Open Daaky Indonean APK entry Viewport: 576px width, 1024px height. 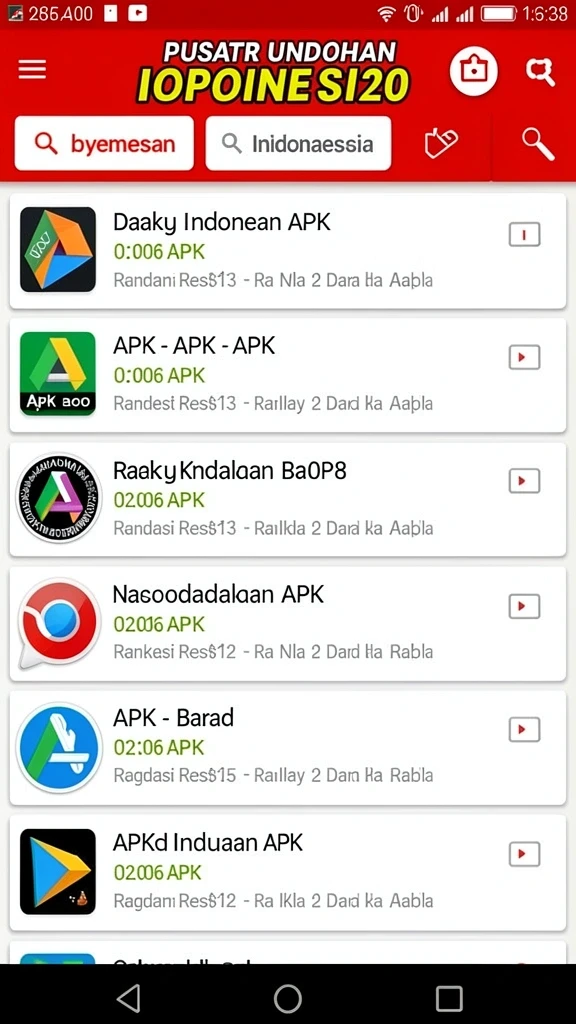pyautogui.click(x=288, y=251)
